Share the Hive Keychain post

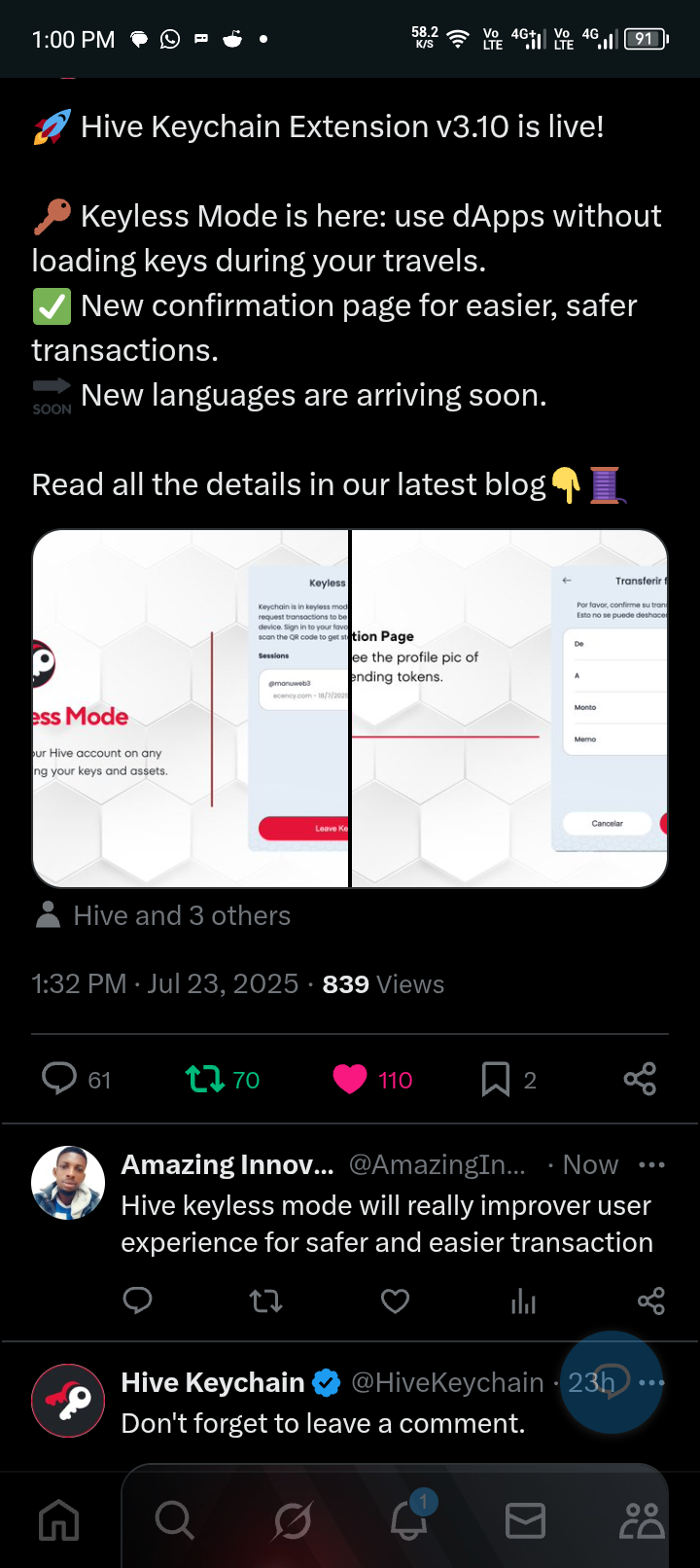[x=640, y=1079]
